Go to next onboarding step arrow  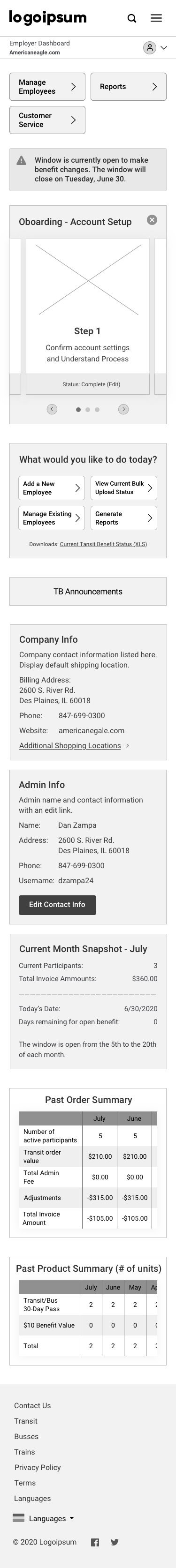coord(123,409)
